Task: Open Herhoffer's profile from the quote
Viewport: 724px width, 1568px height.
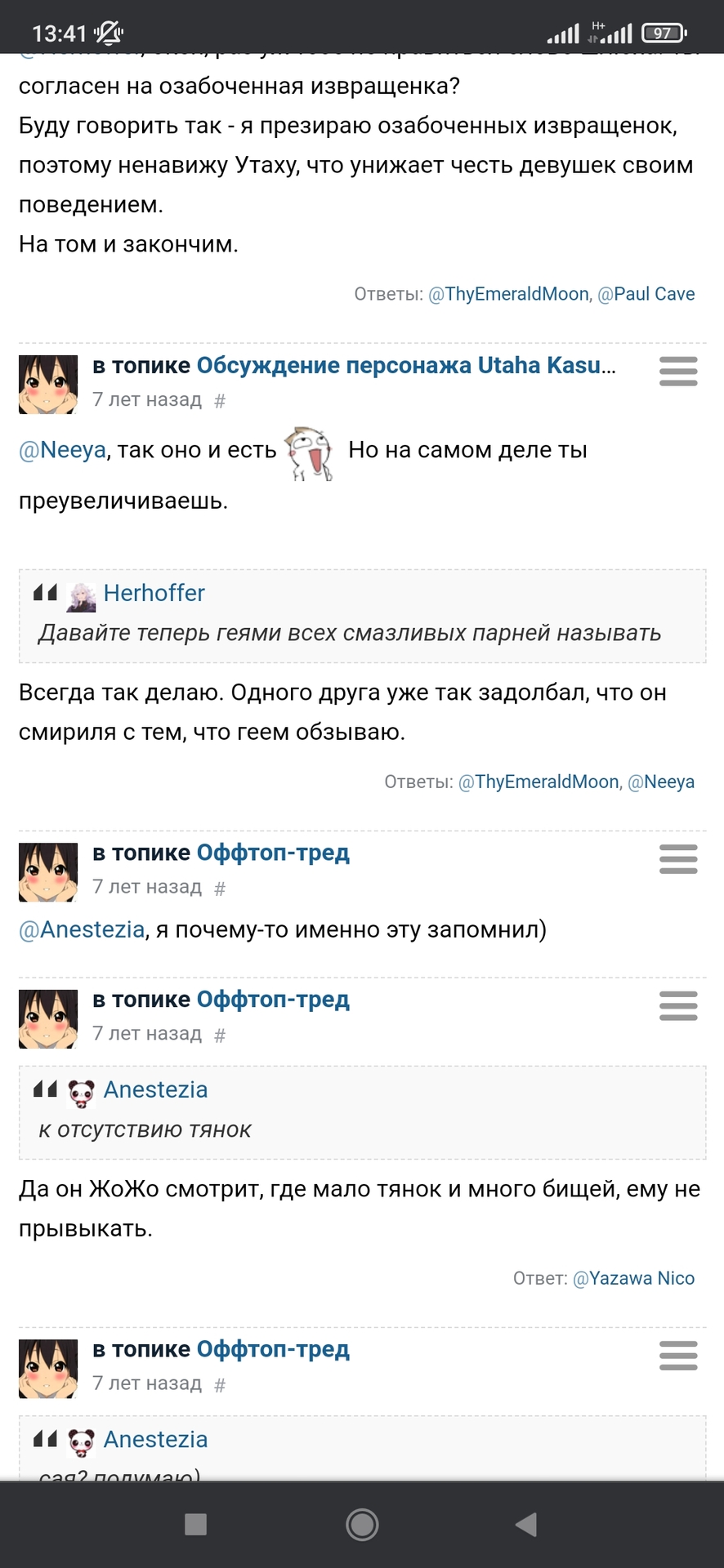Action: tap(154, 593)
